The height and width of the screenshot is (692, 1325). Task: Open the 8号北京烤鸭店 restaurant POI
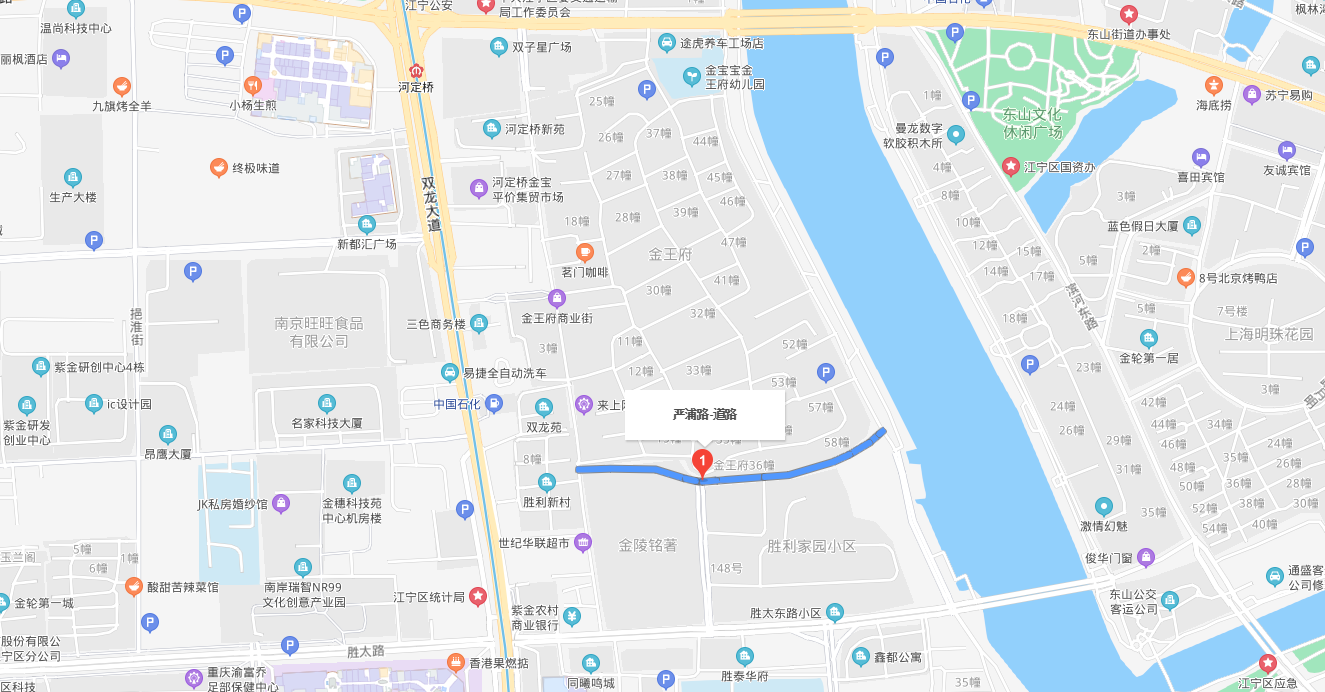point(1185,277)
